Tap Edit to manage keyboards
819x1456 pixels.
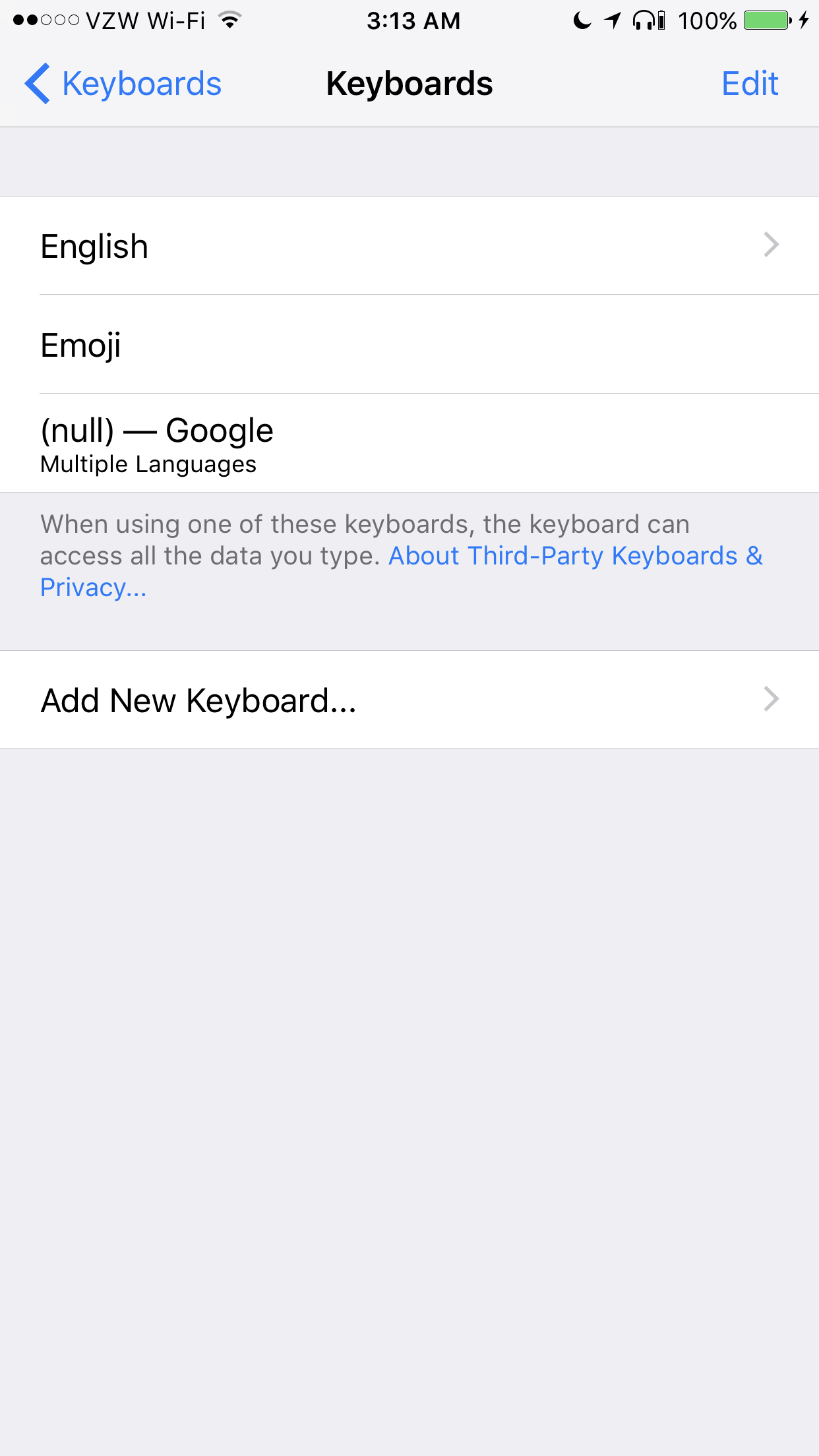[750, 84]
